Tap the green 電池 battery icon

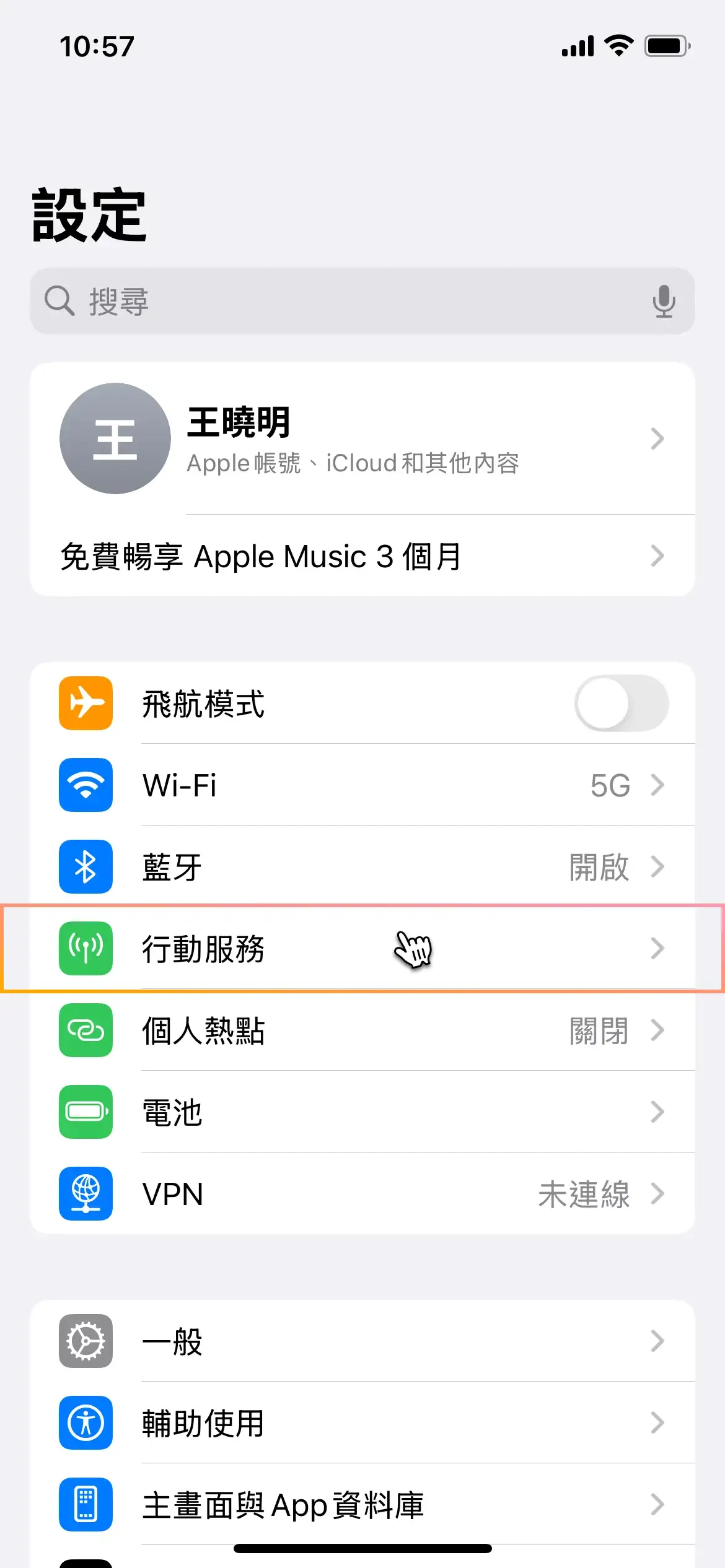click(x=85, y=1112)
